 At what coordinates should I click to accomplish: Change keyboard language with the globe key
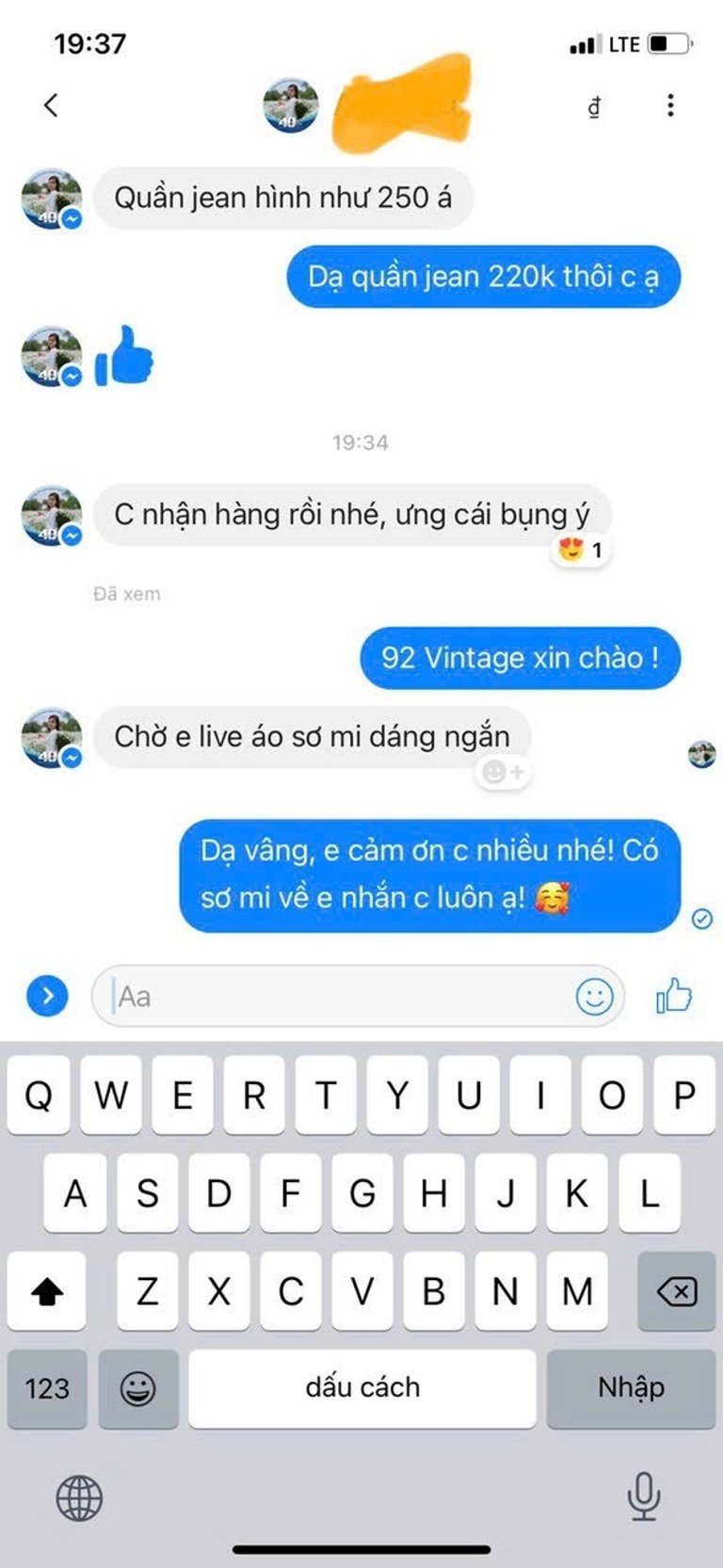(x=79, y=1497)
